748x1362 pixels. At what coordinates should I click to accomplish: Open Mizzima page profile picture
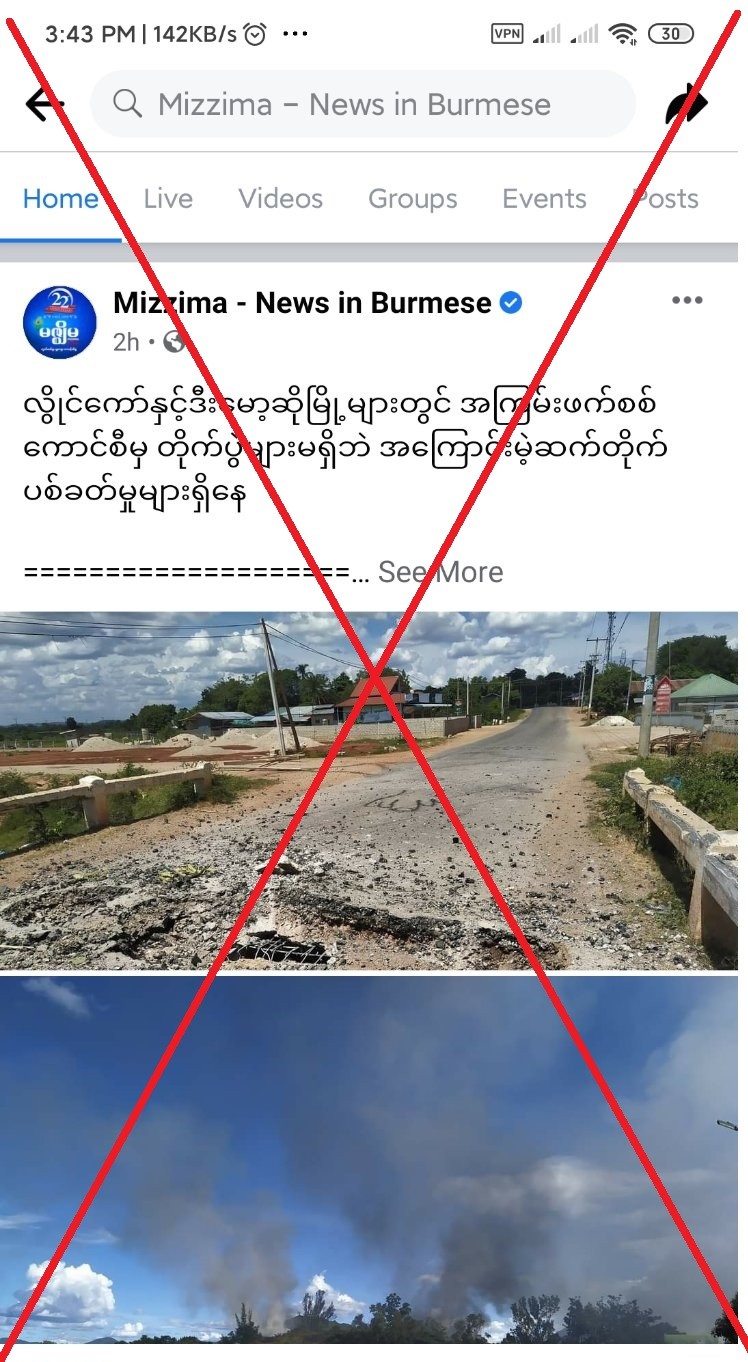59,322
